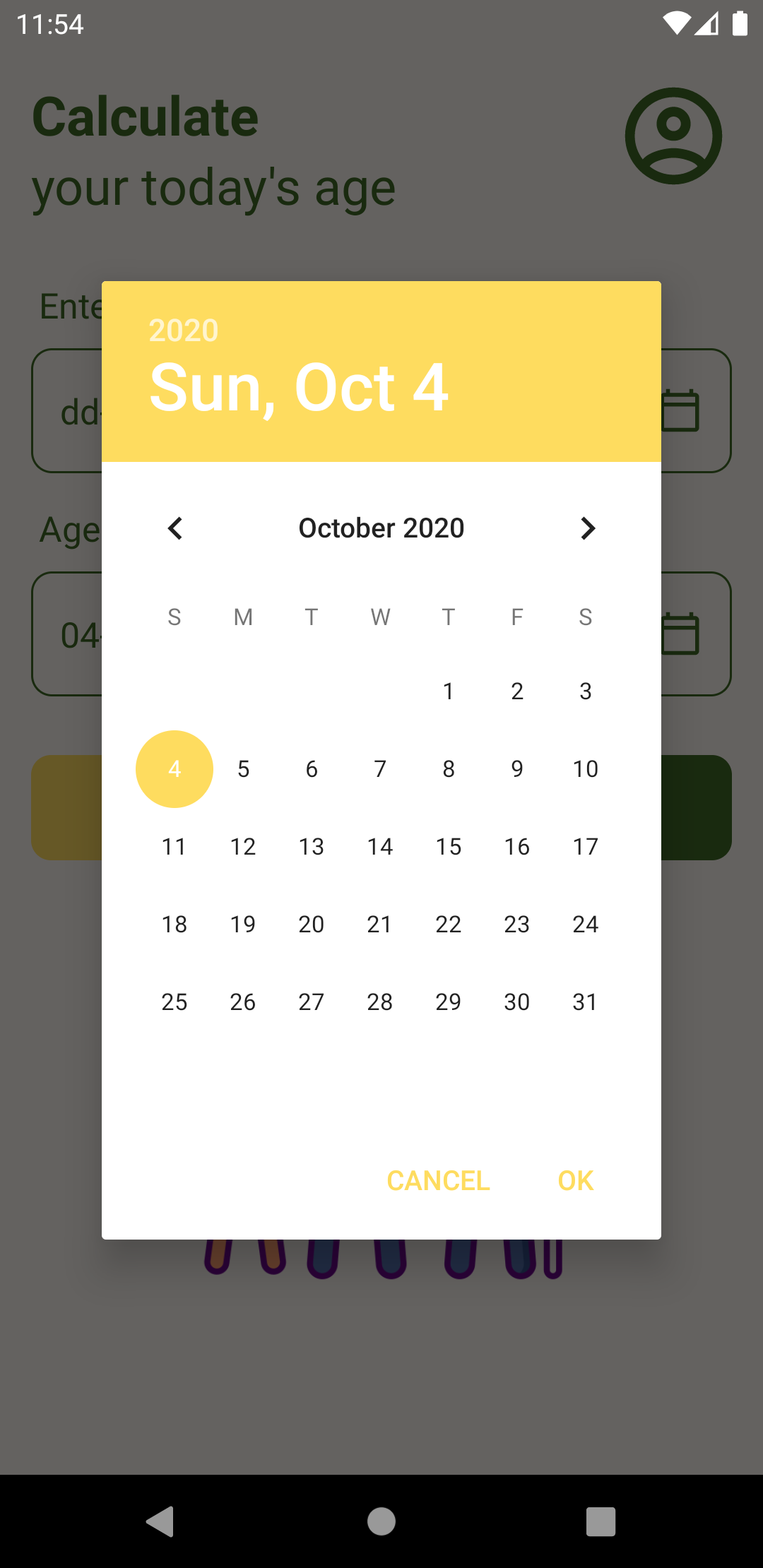Choose October 31 in the calendar
Screen dimensions: 763x1568
point(586,1002)
